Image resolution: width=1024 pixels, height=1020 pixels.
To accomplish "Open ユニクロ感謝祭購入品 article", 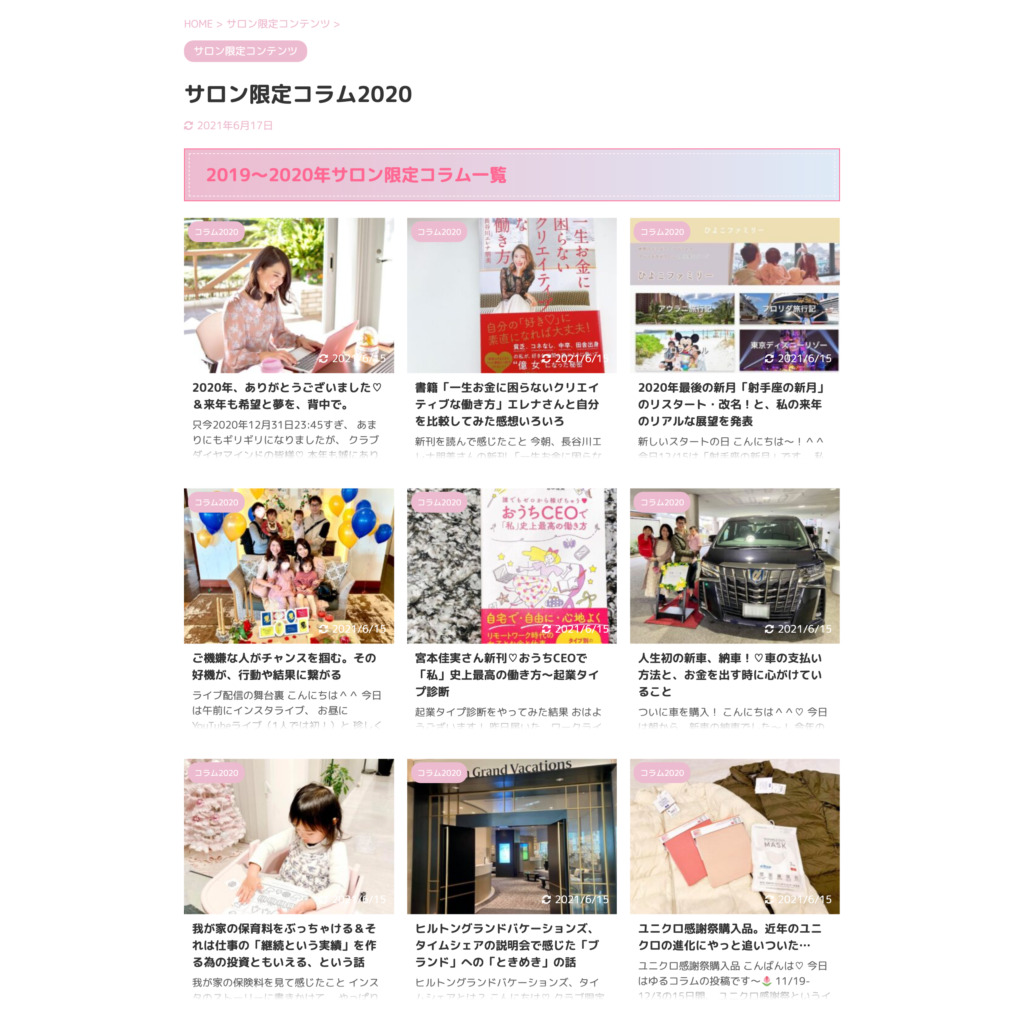I will pos(731,937).
